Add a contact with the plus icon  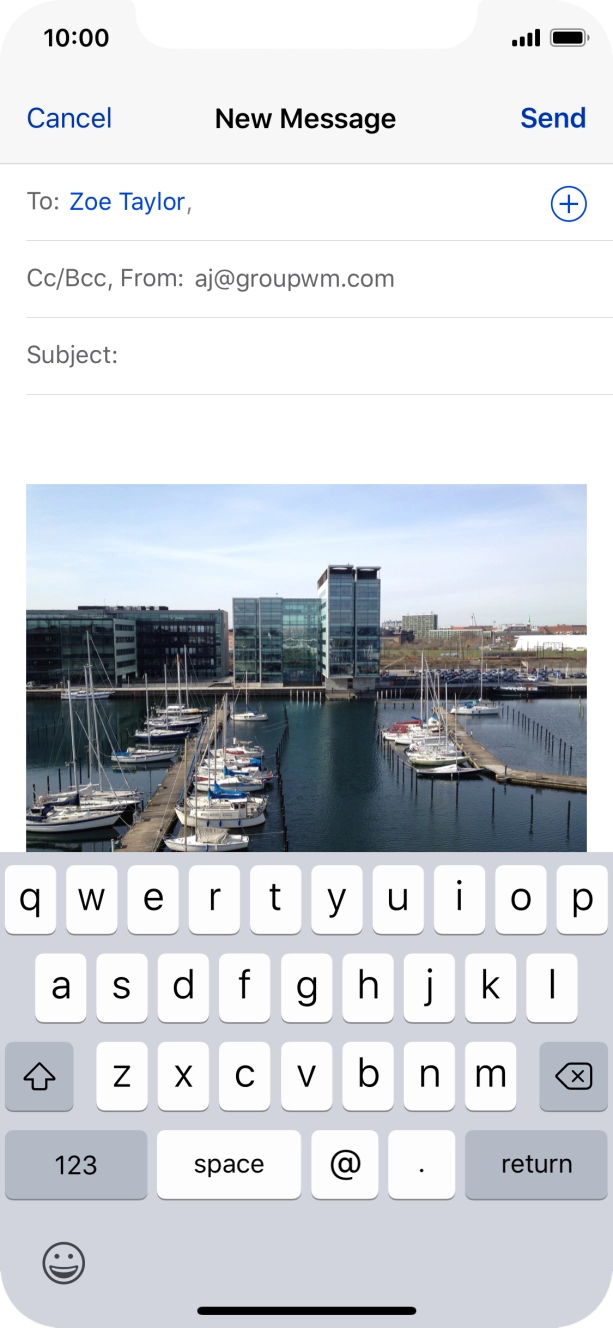click(568, 204)
